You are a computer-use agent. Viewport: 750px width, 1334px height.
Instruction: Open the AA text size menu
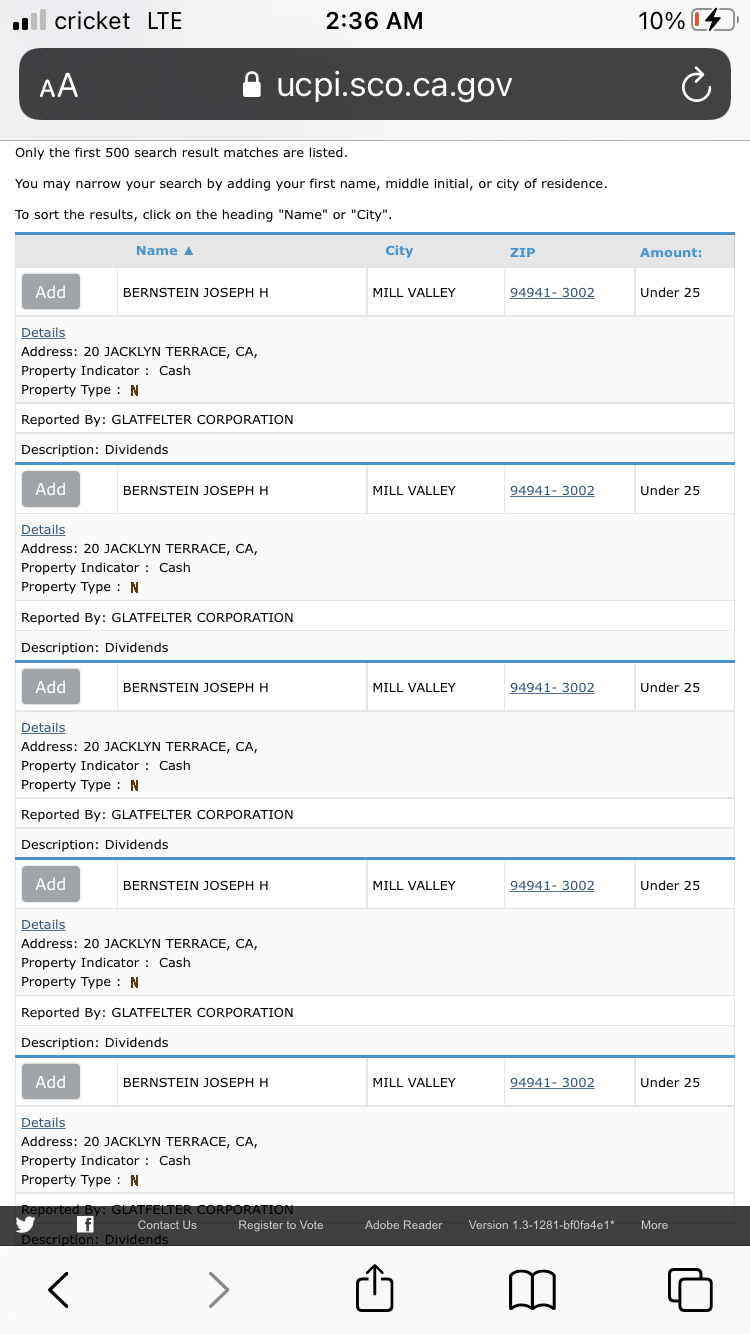tap(58, 86)
